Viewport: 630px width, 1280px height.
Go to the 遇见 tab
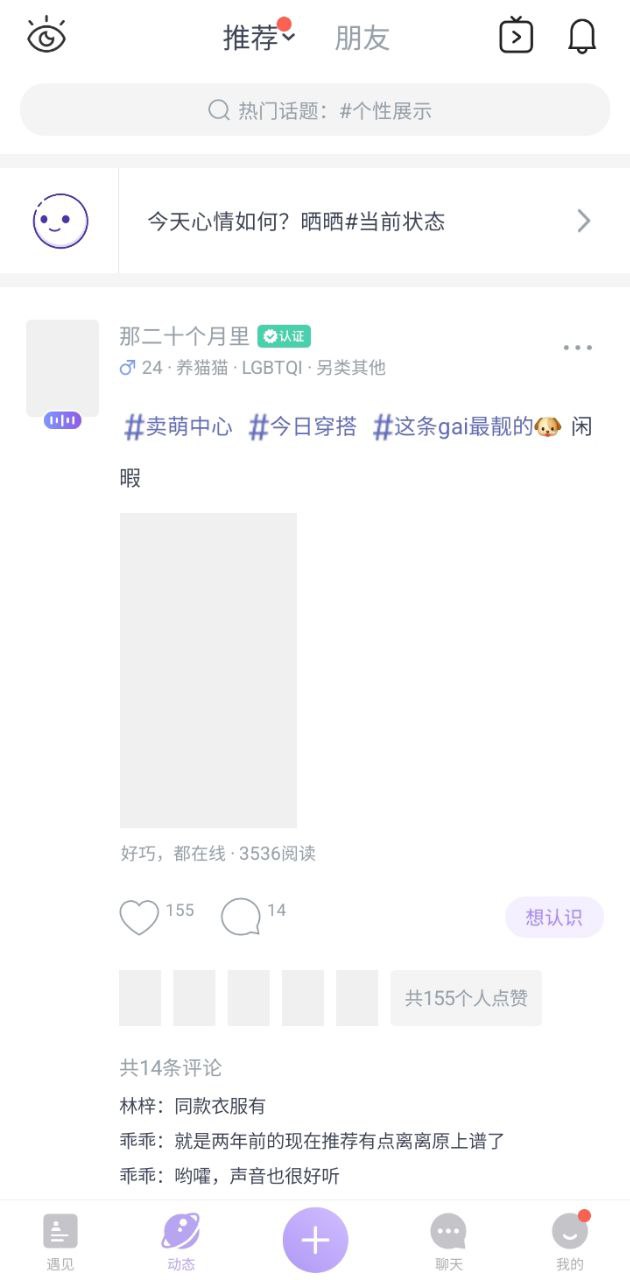60,1242
